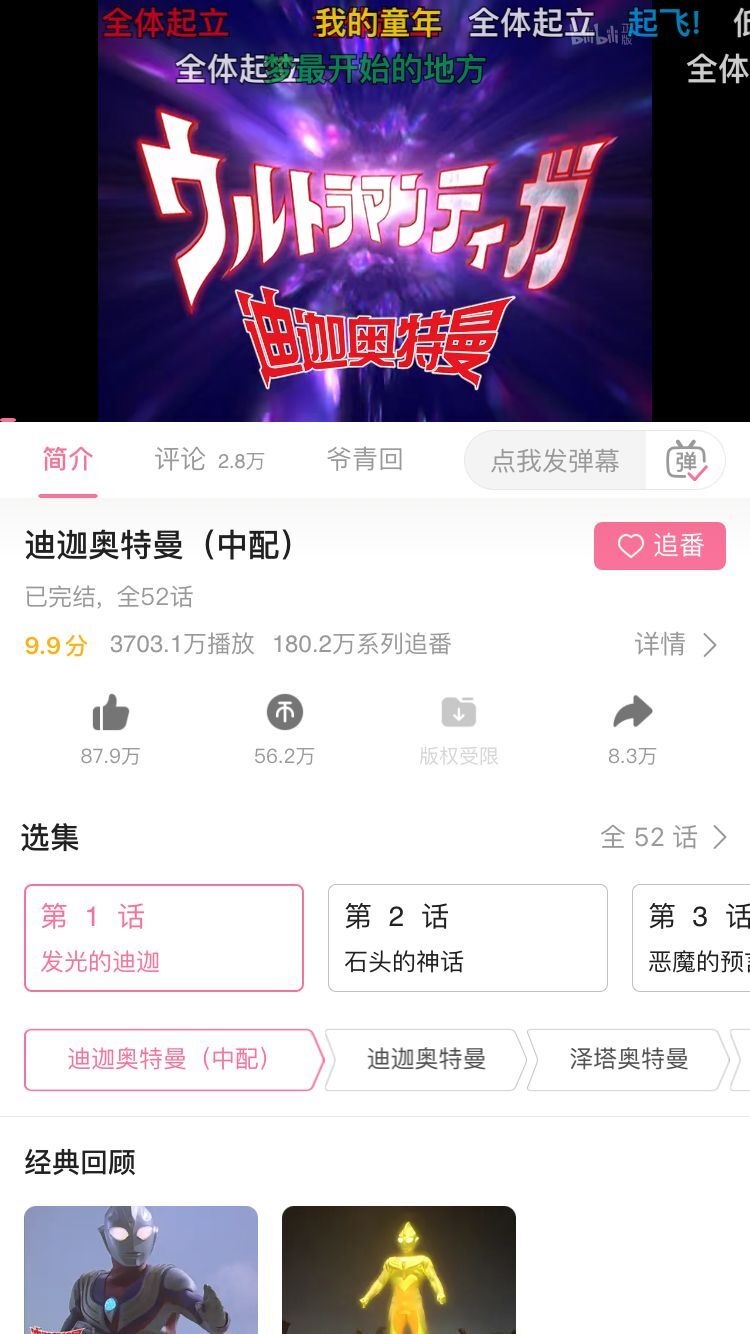The height and width of the screenshot is (1334, 750).
Task: Open the 爷青回 tab
Action: (364, 460)
